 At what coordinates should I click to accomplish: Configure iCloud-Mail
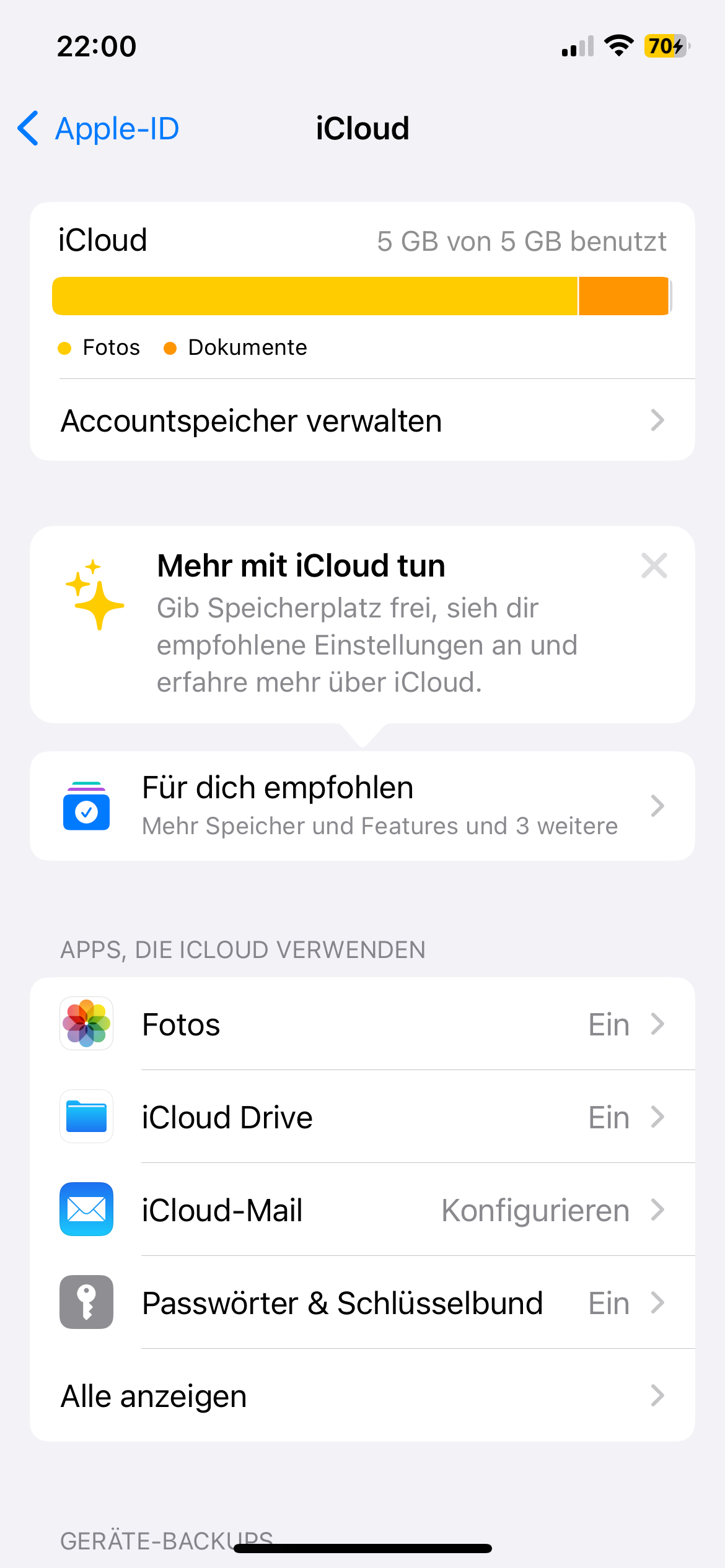click(x=362, y=1210)
